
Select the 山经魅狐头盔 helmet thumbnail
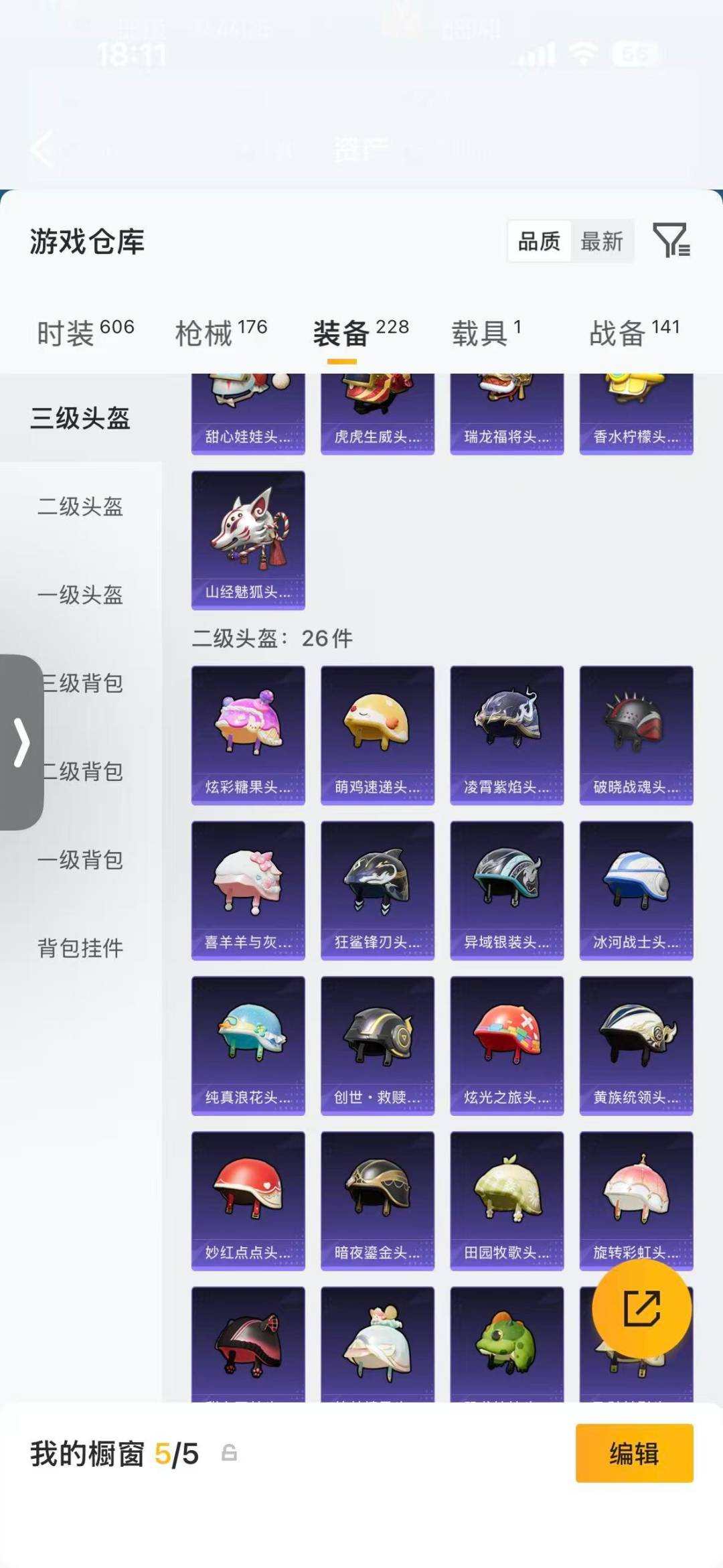[248, 539]
